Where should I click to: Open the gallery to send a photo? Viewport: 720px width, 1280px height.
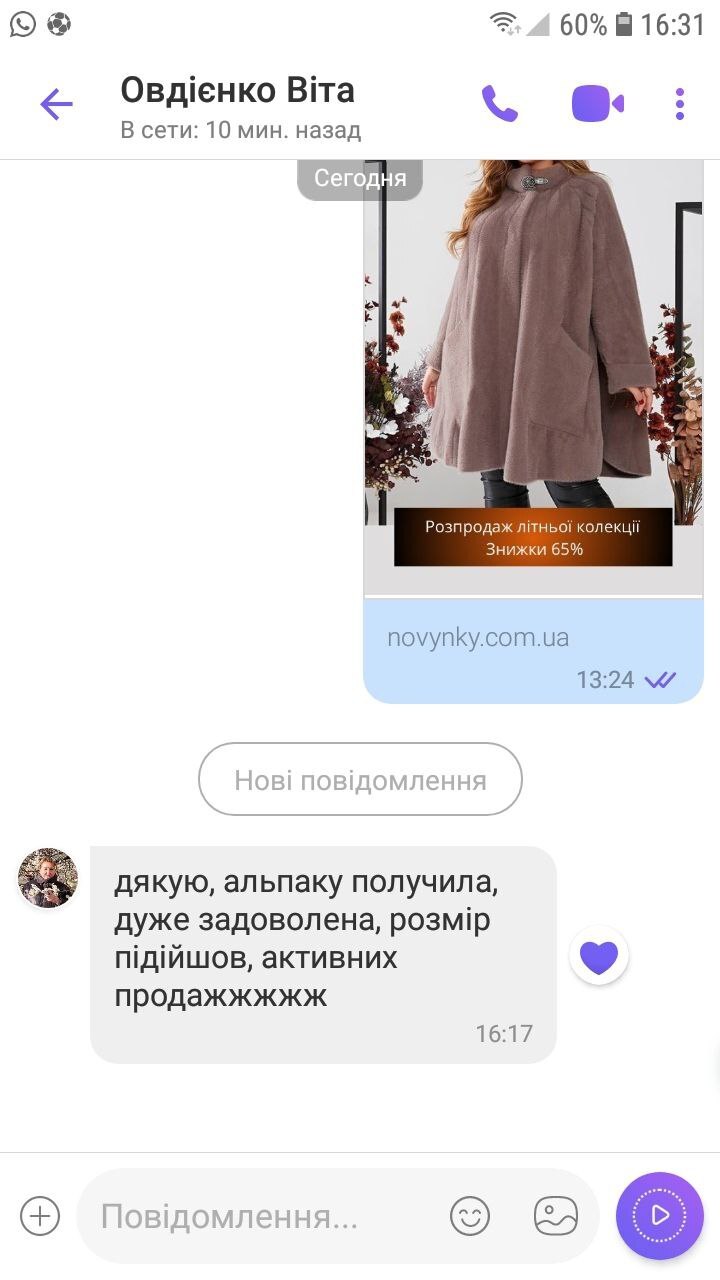click(x=556, y=1216)
